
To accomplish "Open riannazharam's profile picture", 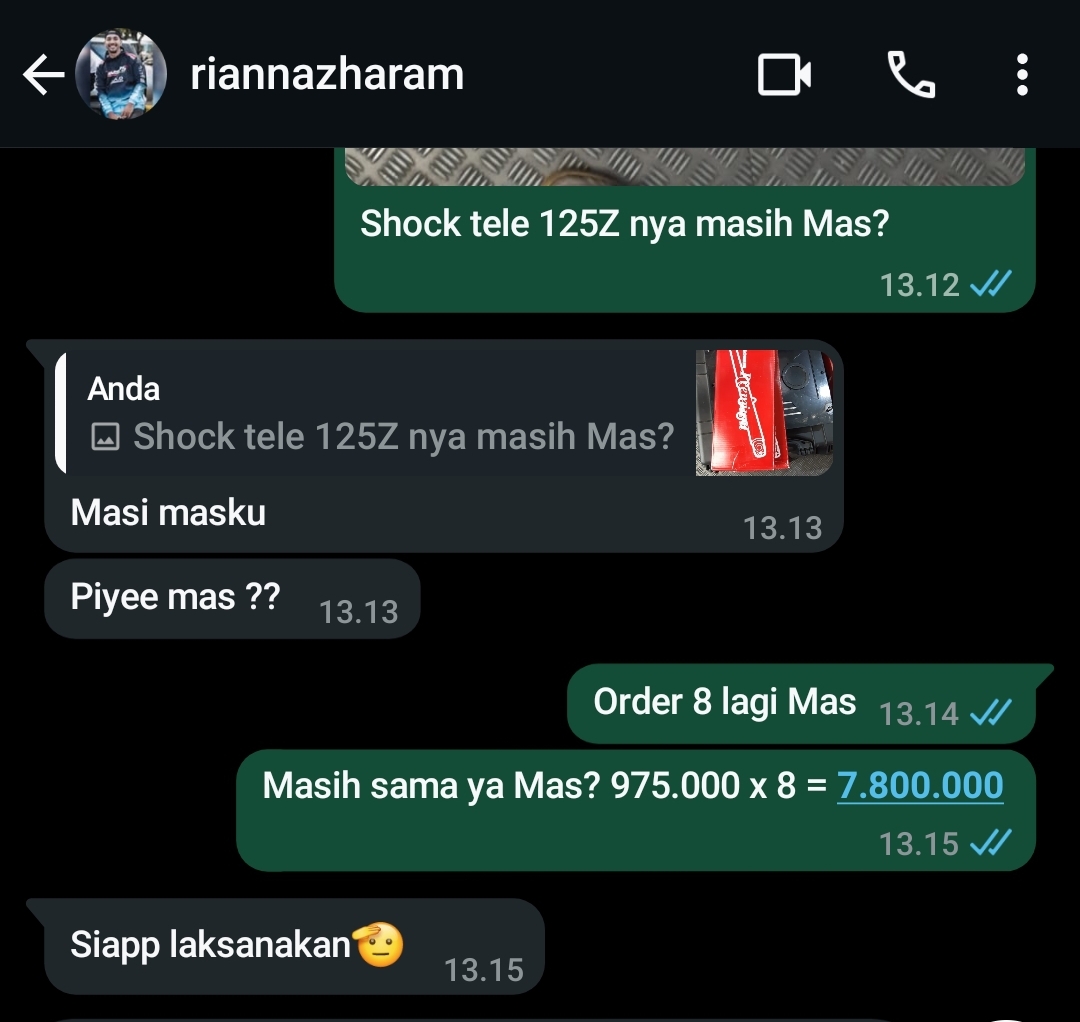I will click(120, 75).
